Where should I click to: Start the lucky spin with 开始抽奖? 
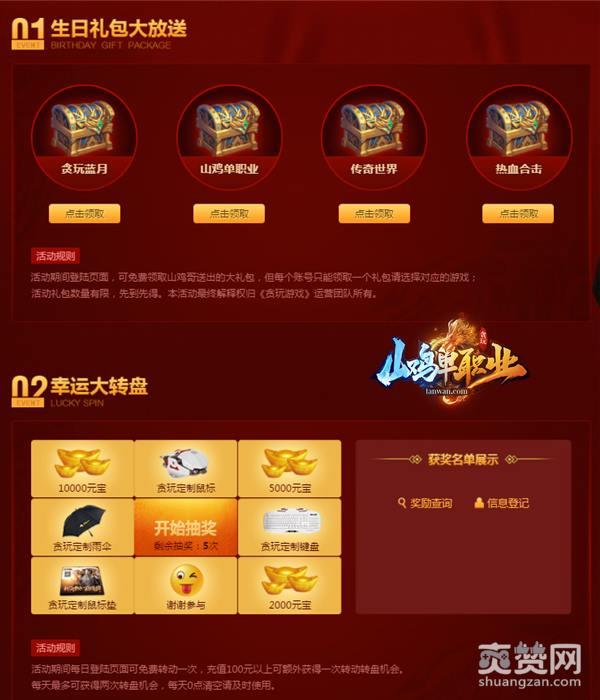[x=185, y=527]
